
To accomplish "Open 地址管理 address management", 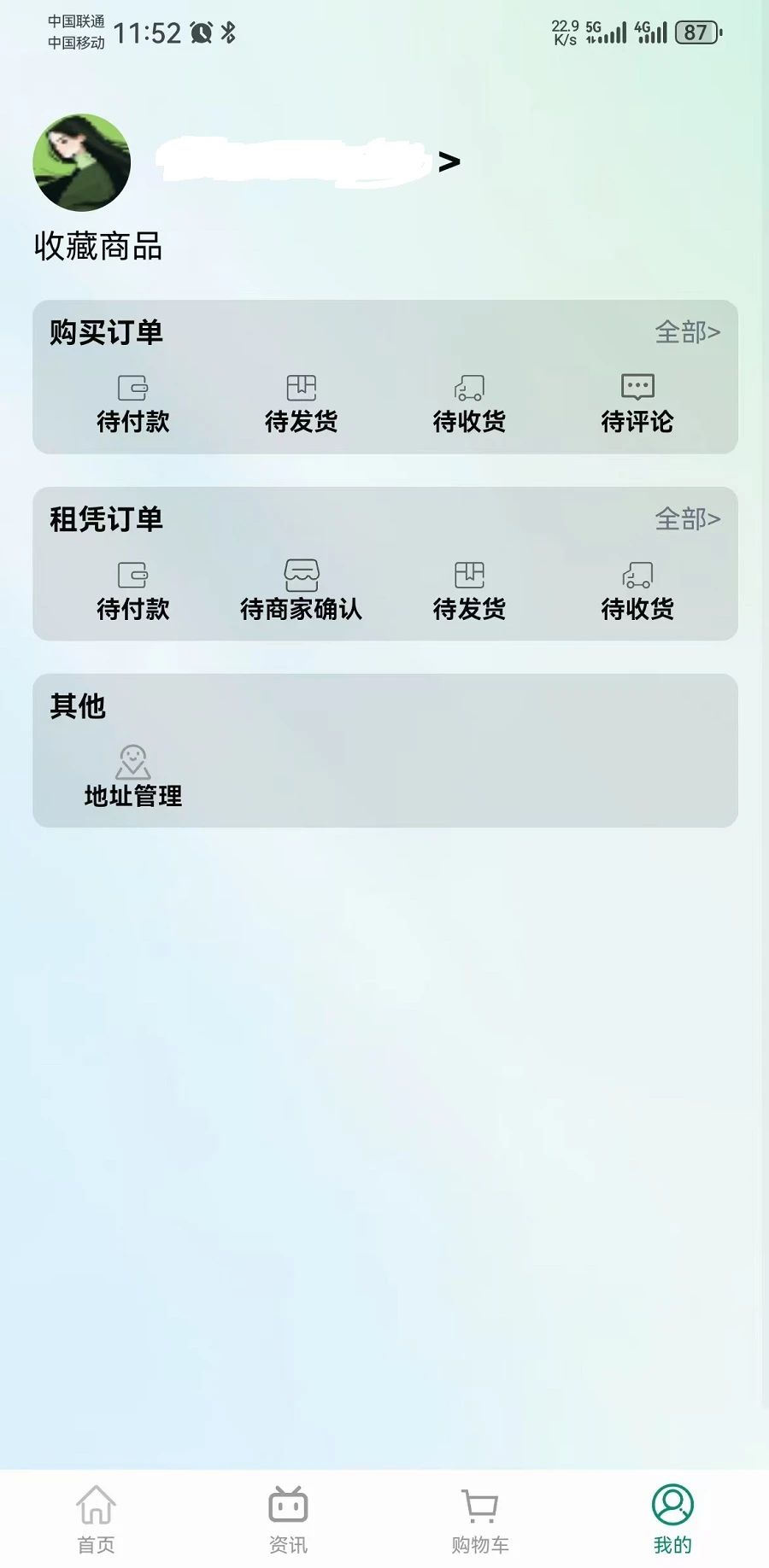I will point(132,777).
